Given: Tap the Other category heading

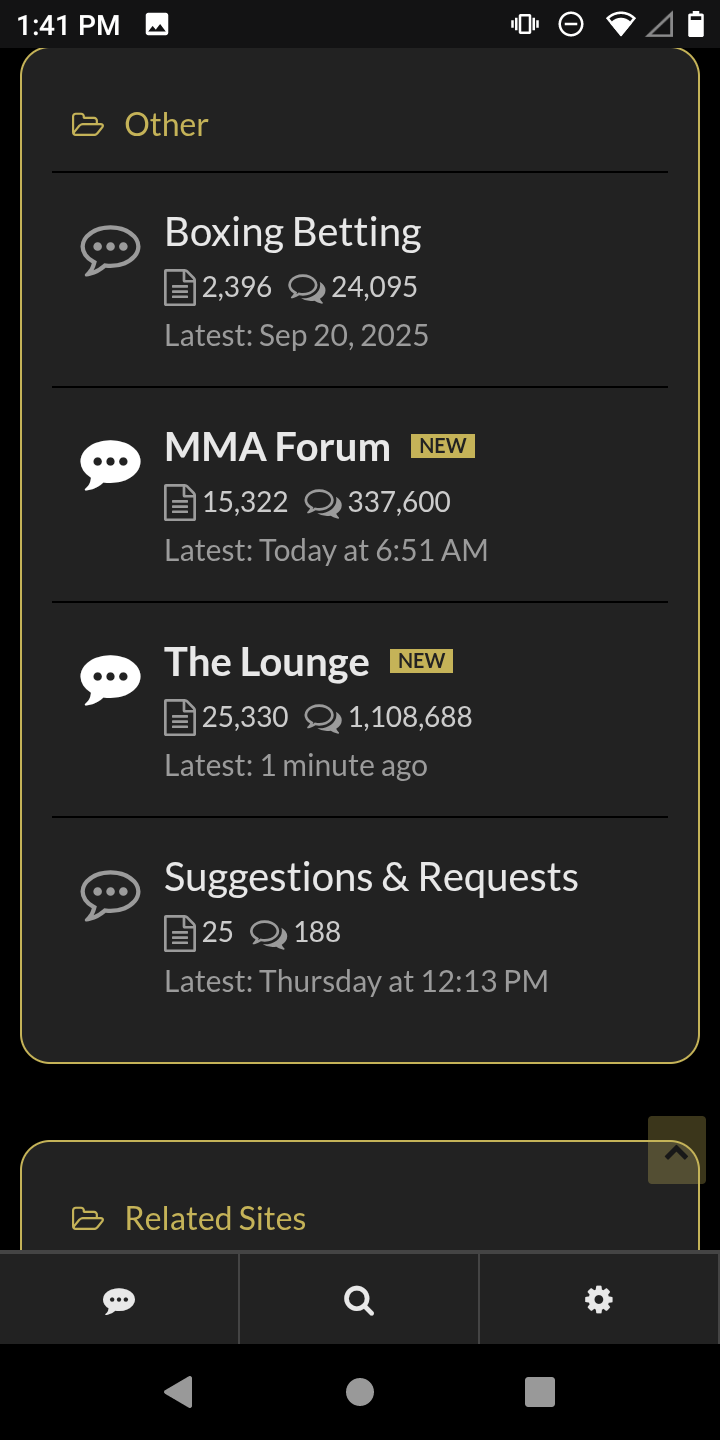Looking at the screenshot, I should 166,125.
